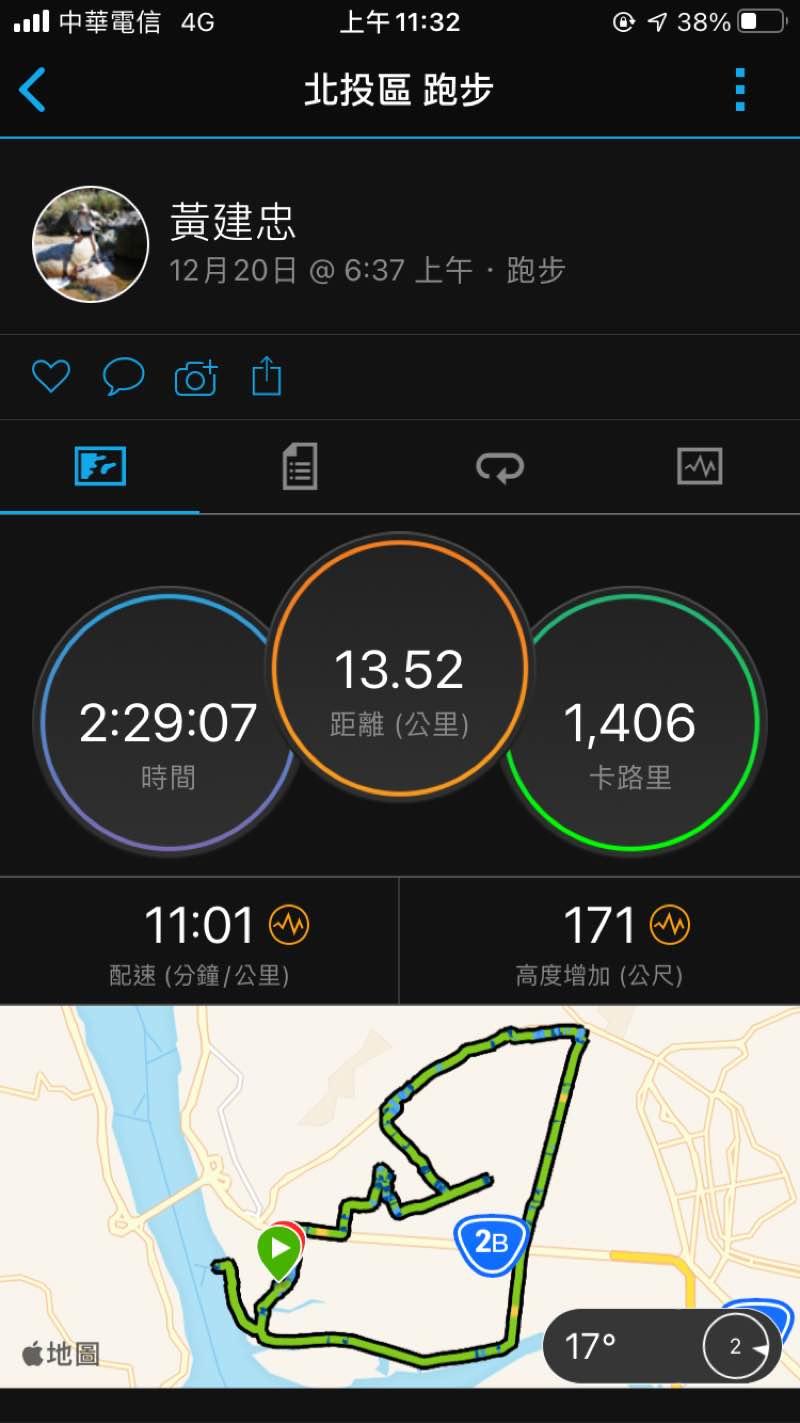Add a photo with the camera icon
800x1423 pixels.
click(x=196, y=378)
